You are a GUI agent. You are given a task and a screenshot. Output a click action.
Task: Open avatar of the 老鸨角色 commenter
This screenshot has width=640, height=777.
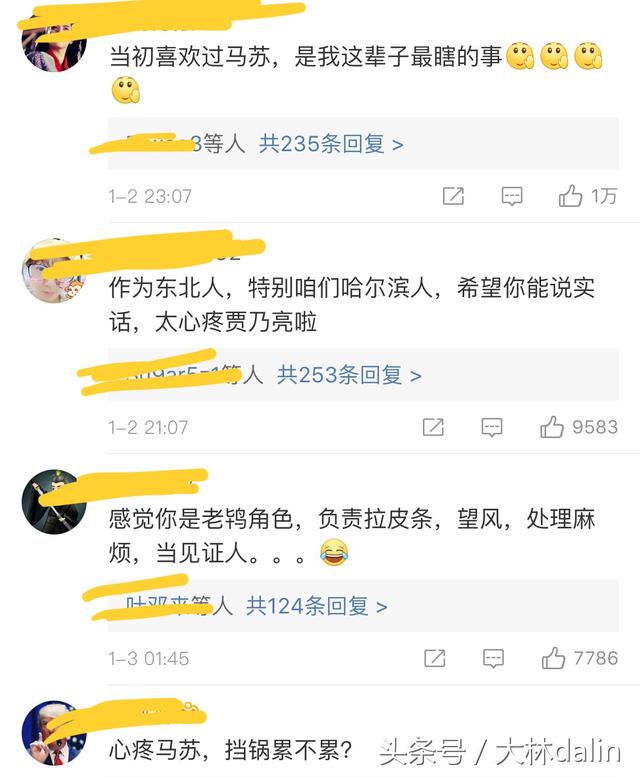(54, 502)
